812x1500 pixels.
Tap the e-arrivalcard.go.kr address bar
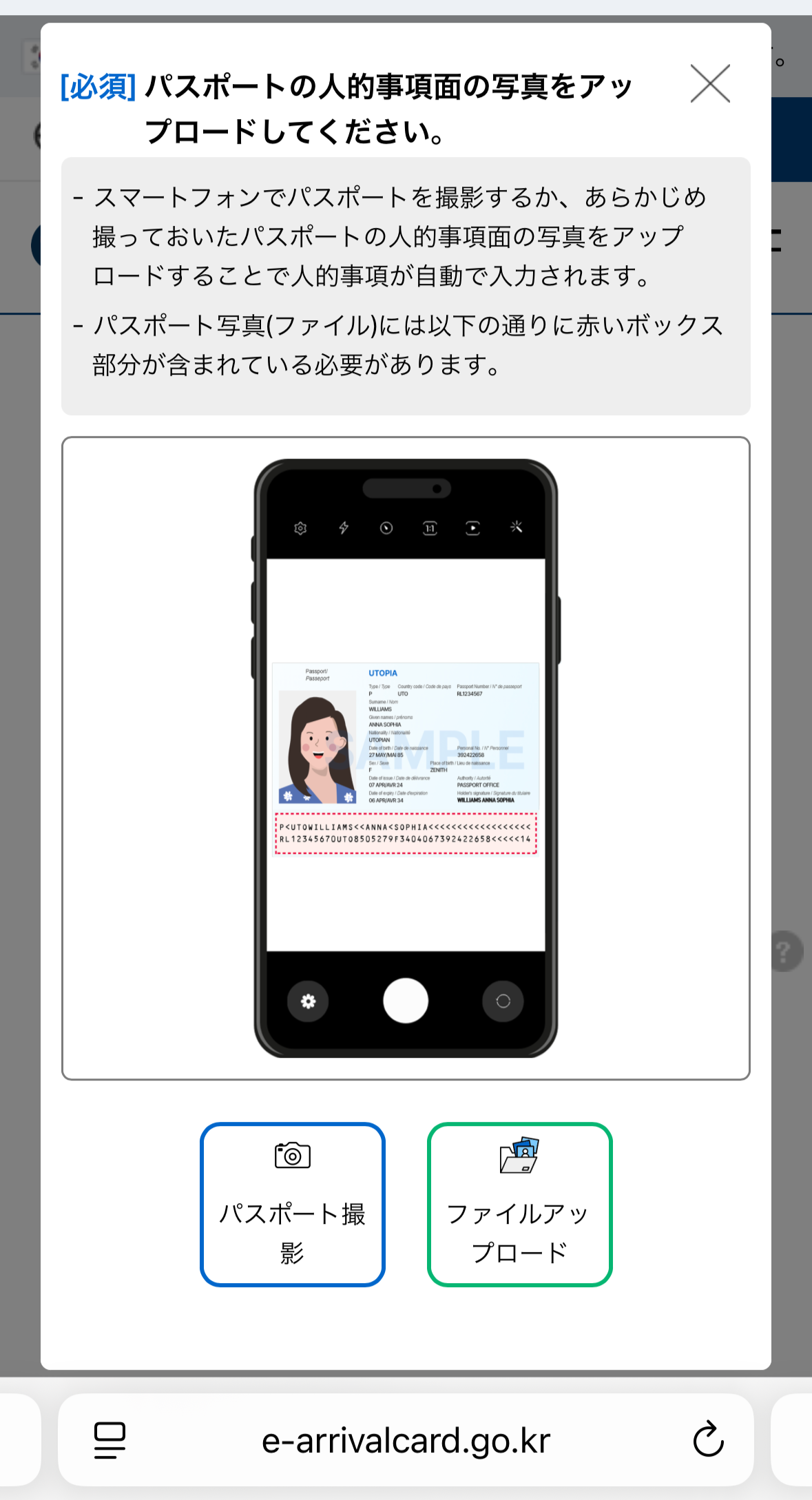[406, 1440]
